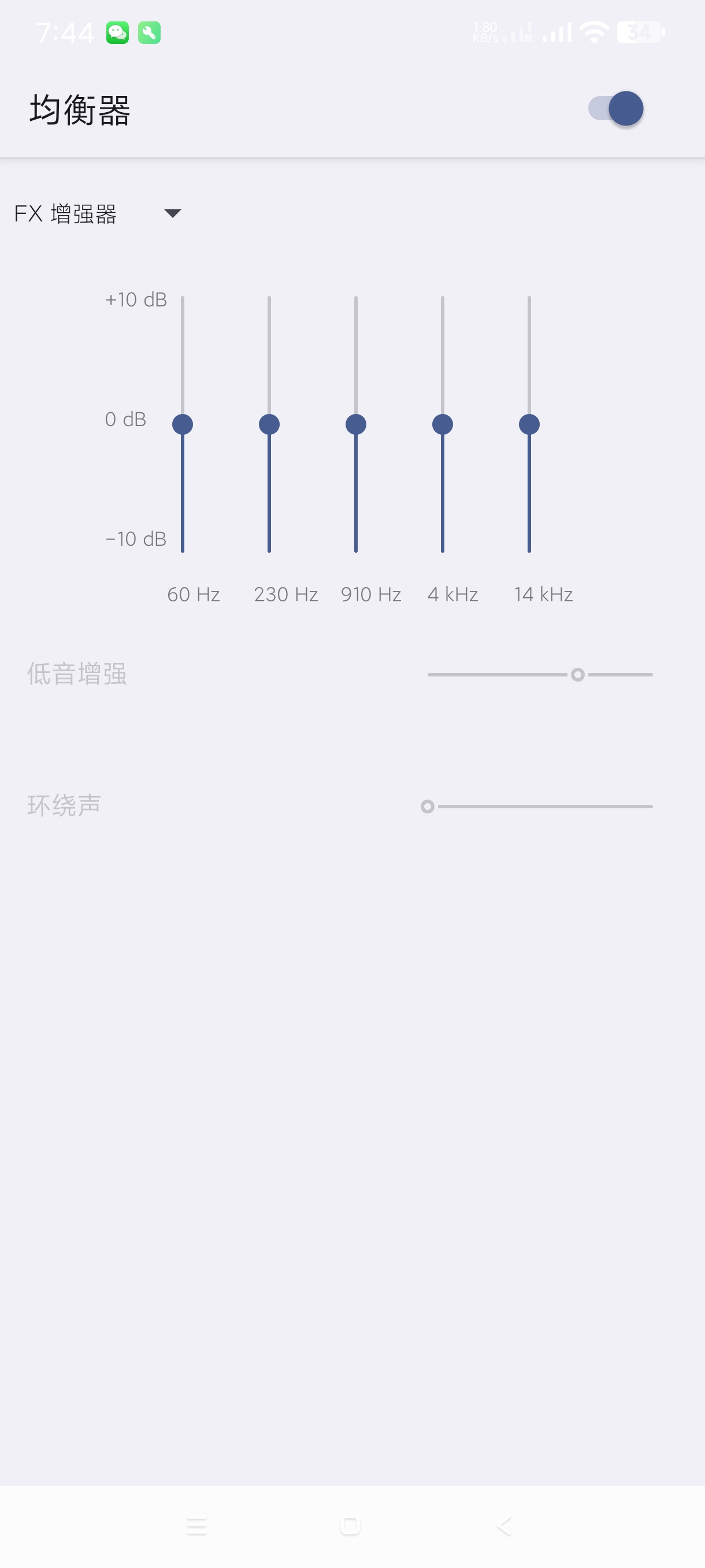Open the FX 增强器 preset dropdown
The image size is (705, 1568).
(97, 214)
